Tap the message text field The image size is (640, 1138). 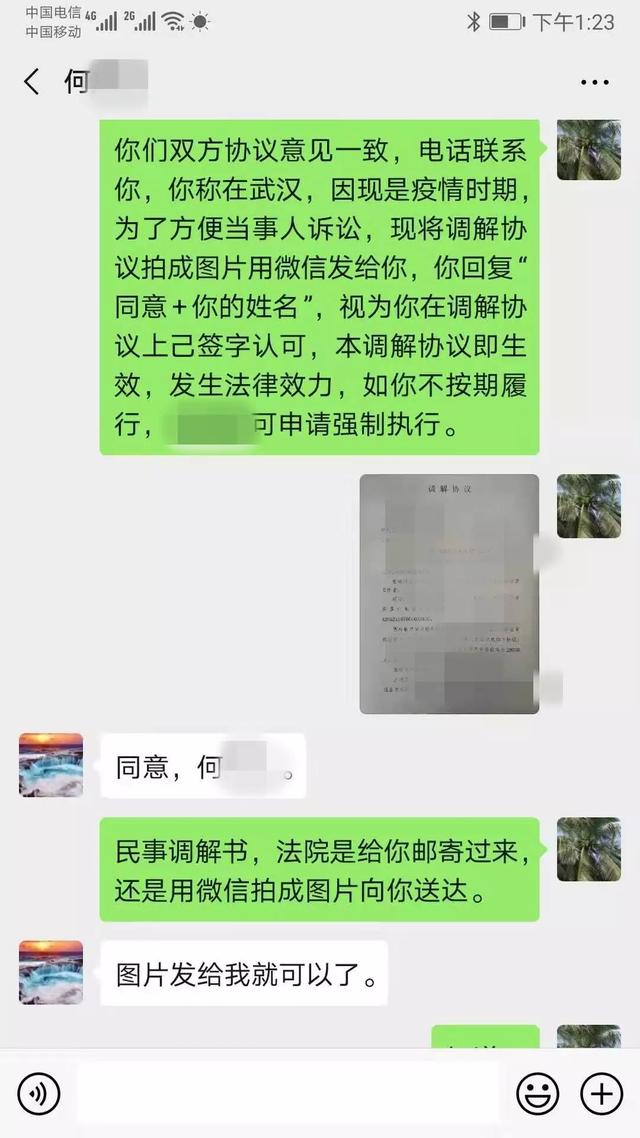pos(288,1094)
